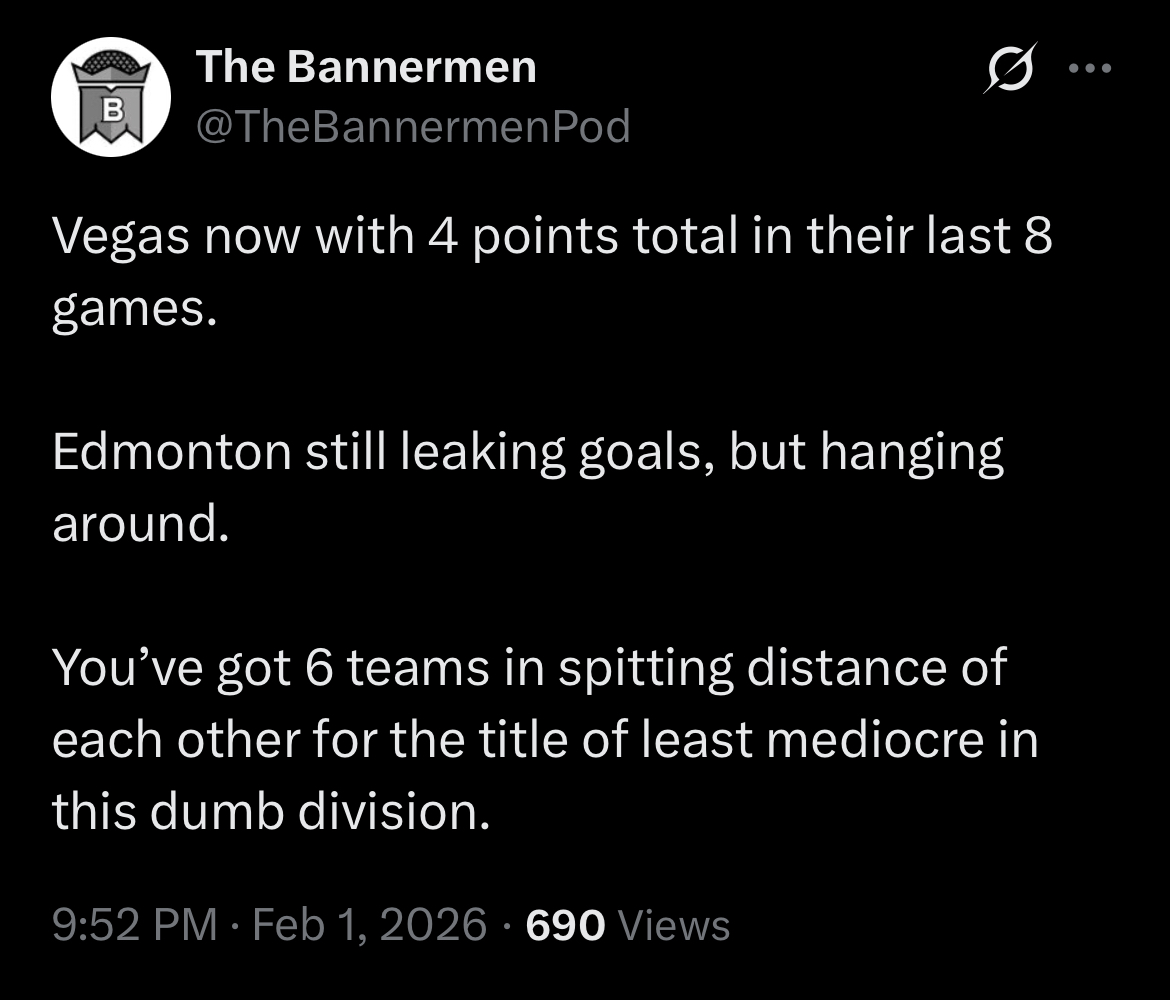1170x1000 pixels.
Task: View the 690 Views post analytics
Action: (628, 925)
